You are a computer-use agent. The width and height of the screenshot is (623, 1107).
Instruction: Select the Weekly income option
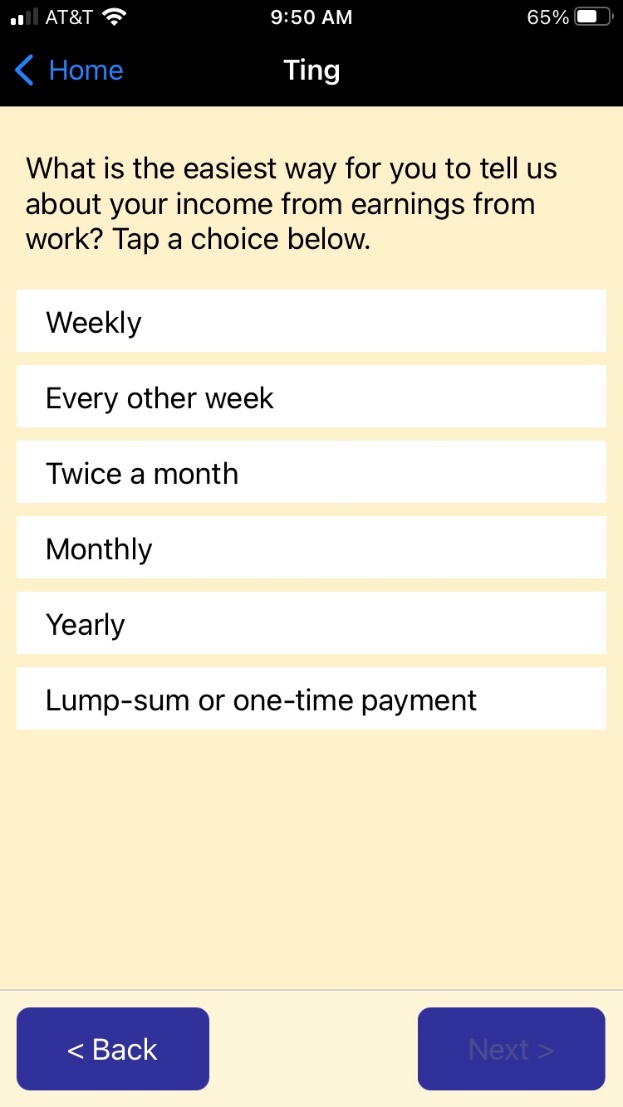(x=311, y=322)
